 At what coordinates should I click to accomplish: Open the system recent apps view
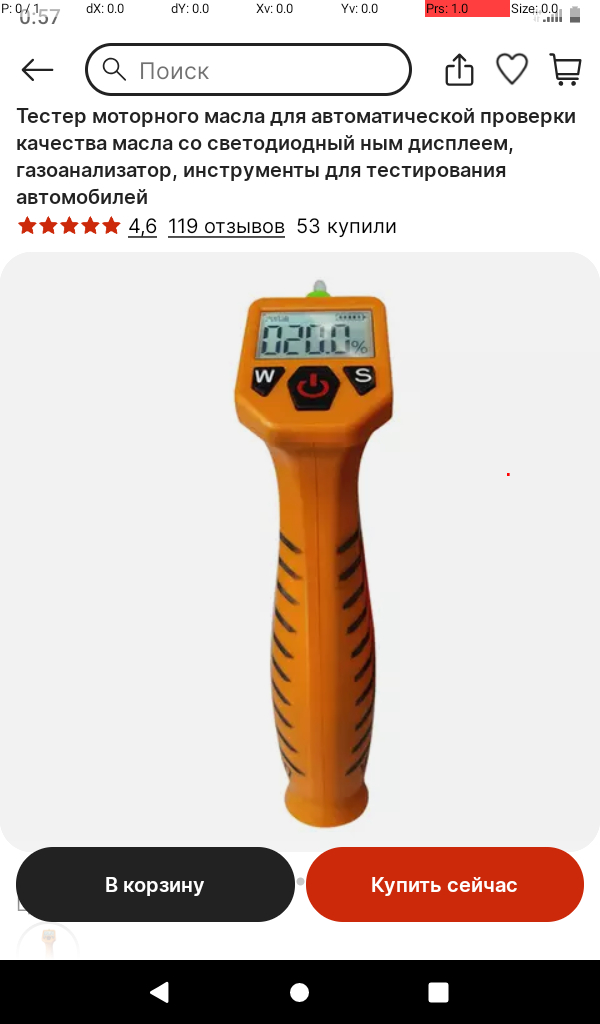click(438, 992)
